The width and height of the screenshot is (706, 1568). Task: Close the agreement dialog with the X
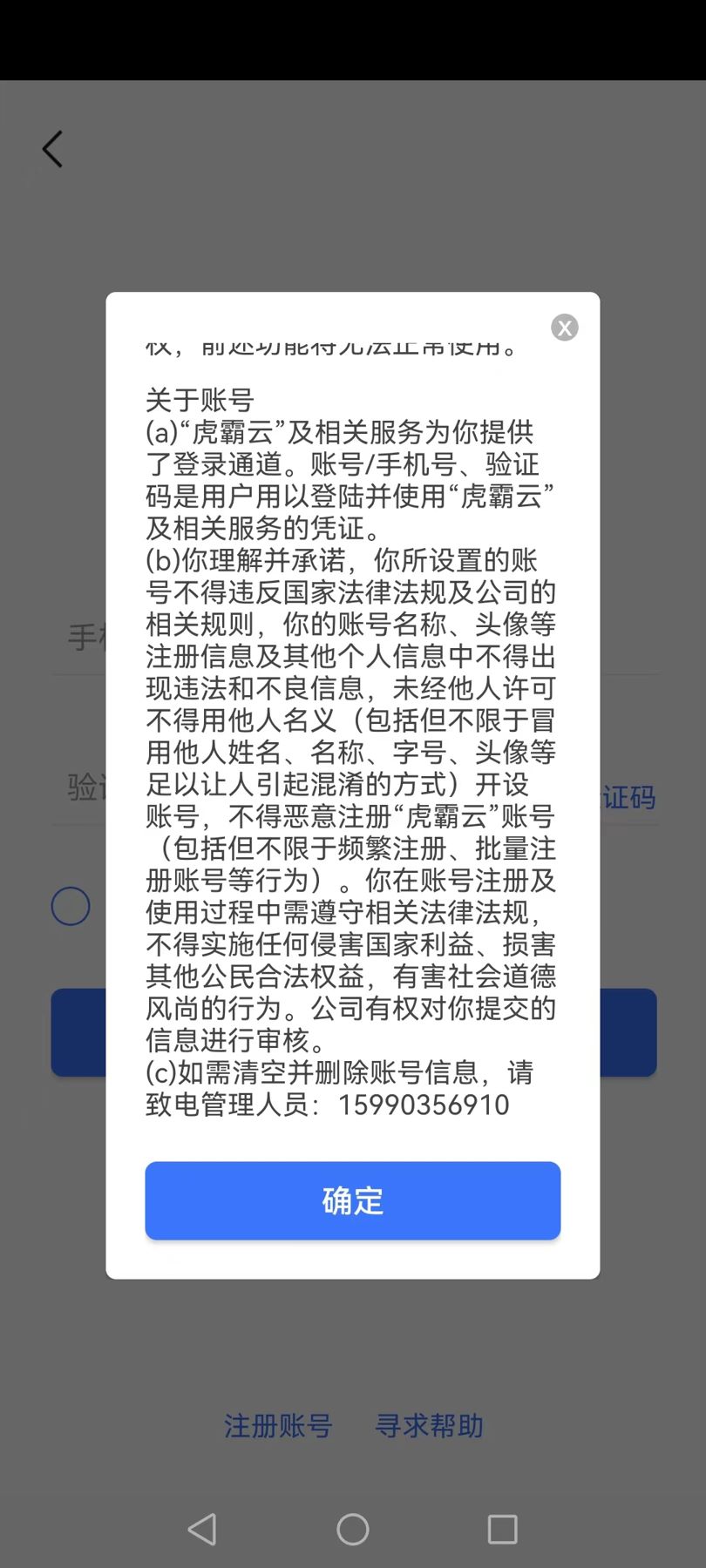pyautogui.click(x=565, y=328)
